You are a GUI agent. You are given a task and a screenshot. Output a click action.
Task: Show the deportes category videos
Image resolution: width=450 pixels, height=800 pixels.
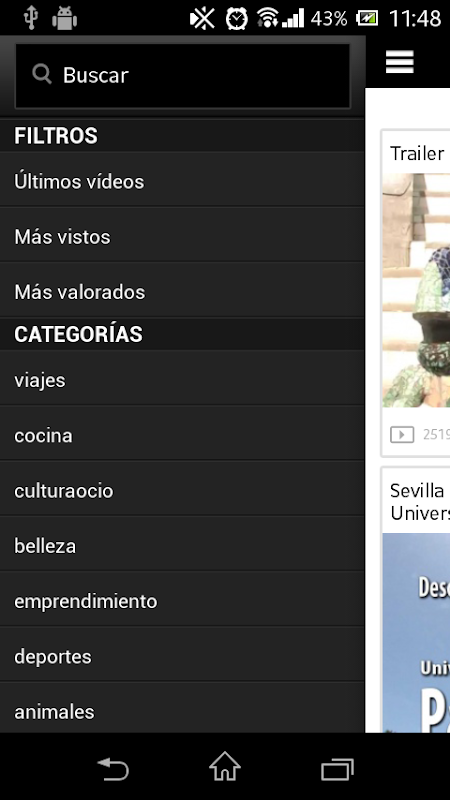[182, 656]
